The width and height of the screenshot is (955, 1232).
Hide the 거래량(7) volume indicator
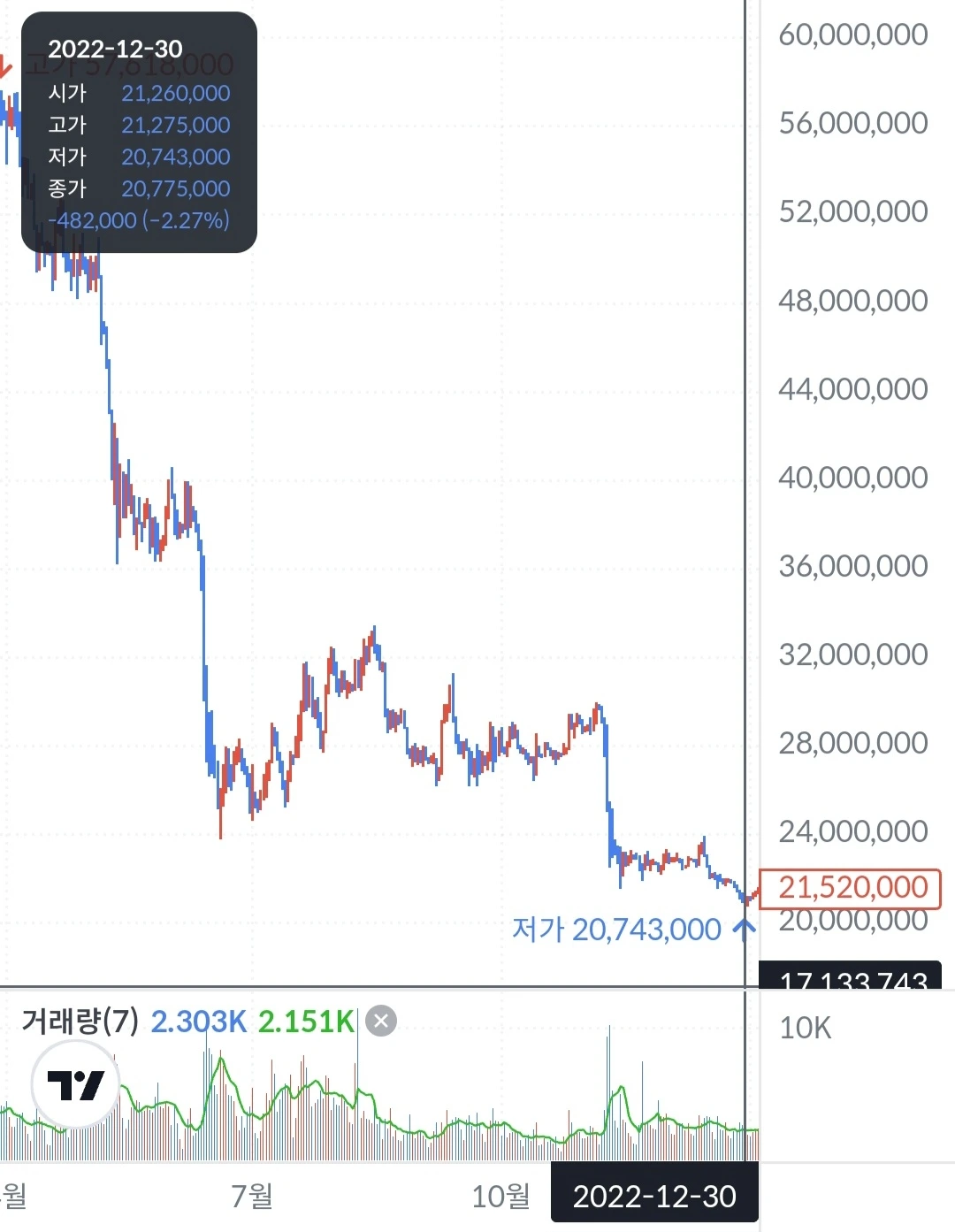380,1021
